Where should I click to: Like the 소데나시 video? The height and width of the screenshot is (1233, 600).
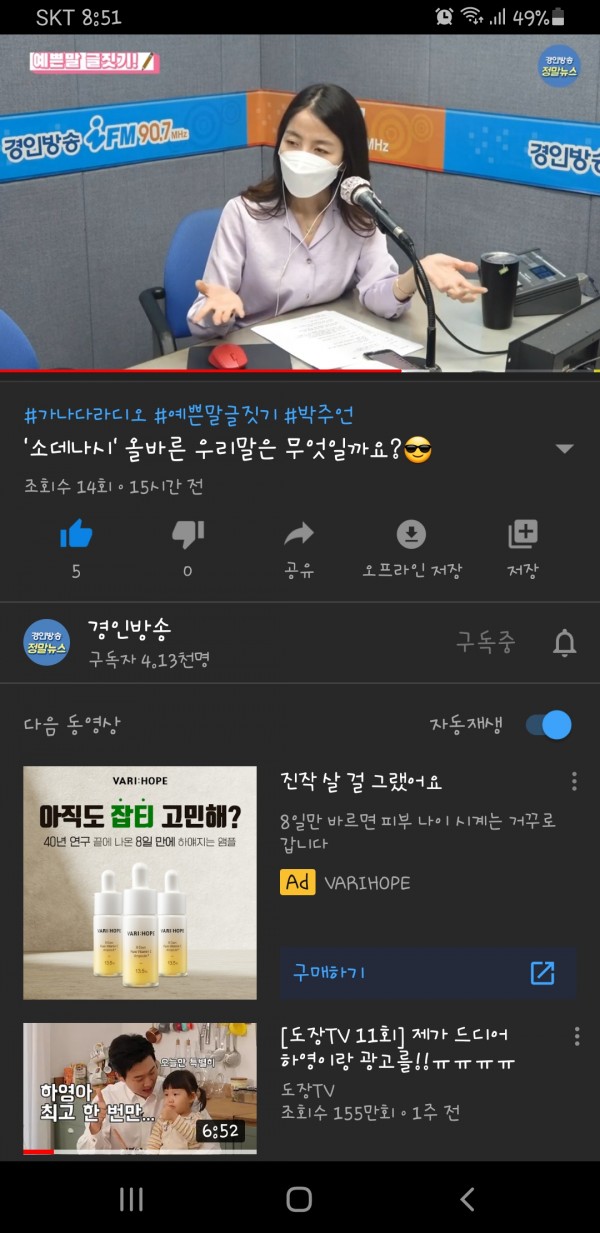pyautogui.click(x=76, y=536)
